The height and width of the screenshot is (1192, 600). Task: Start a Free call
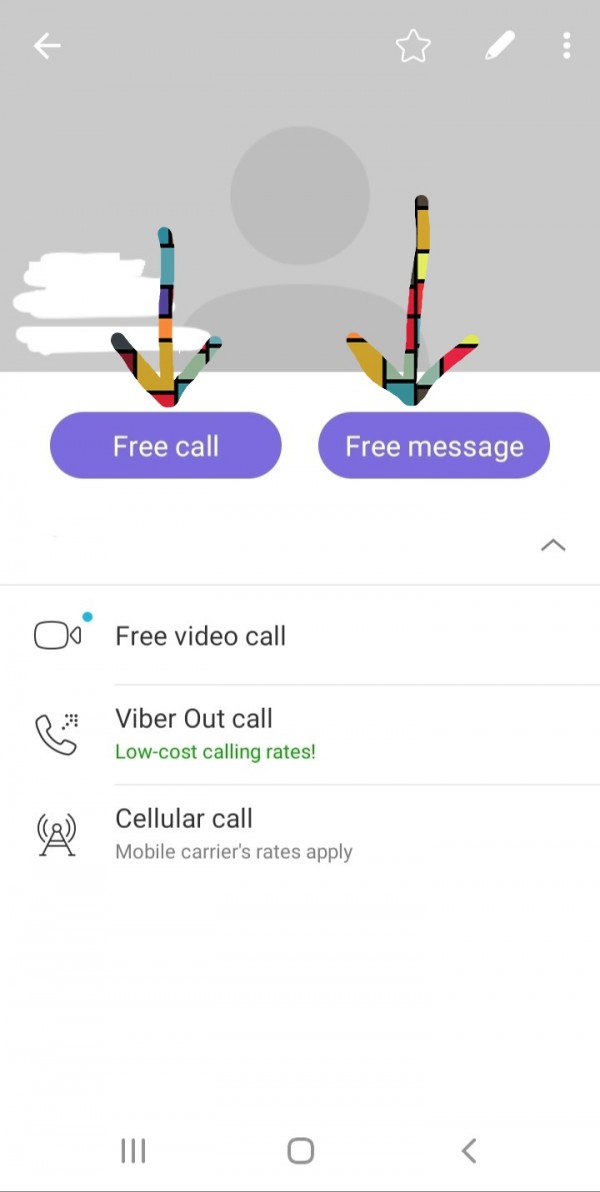[x=166, y=446]
